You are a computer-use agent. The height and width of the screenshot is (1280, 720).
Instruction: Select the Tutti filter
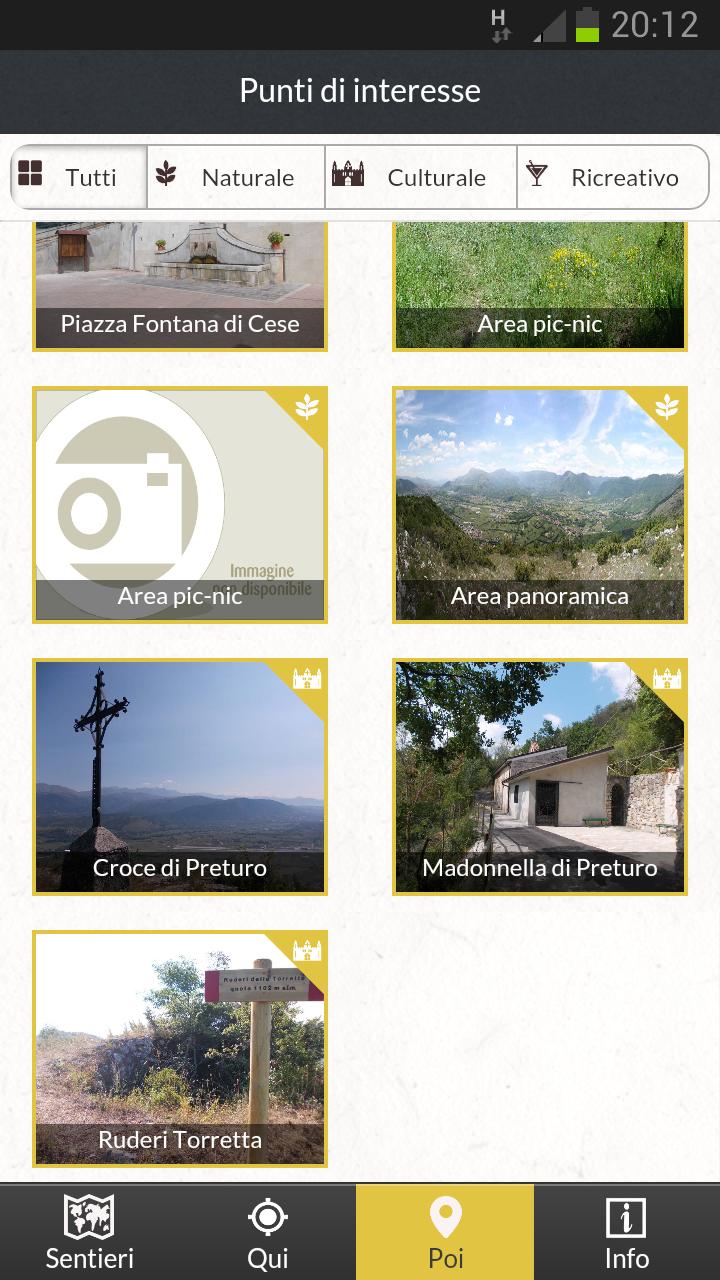[80, 177]
